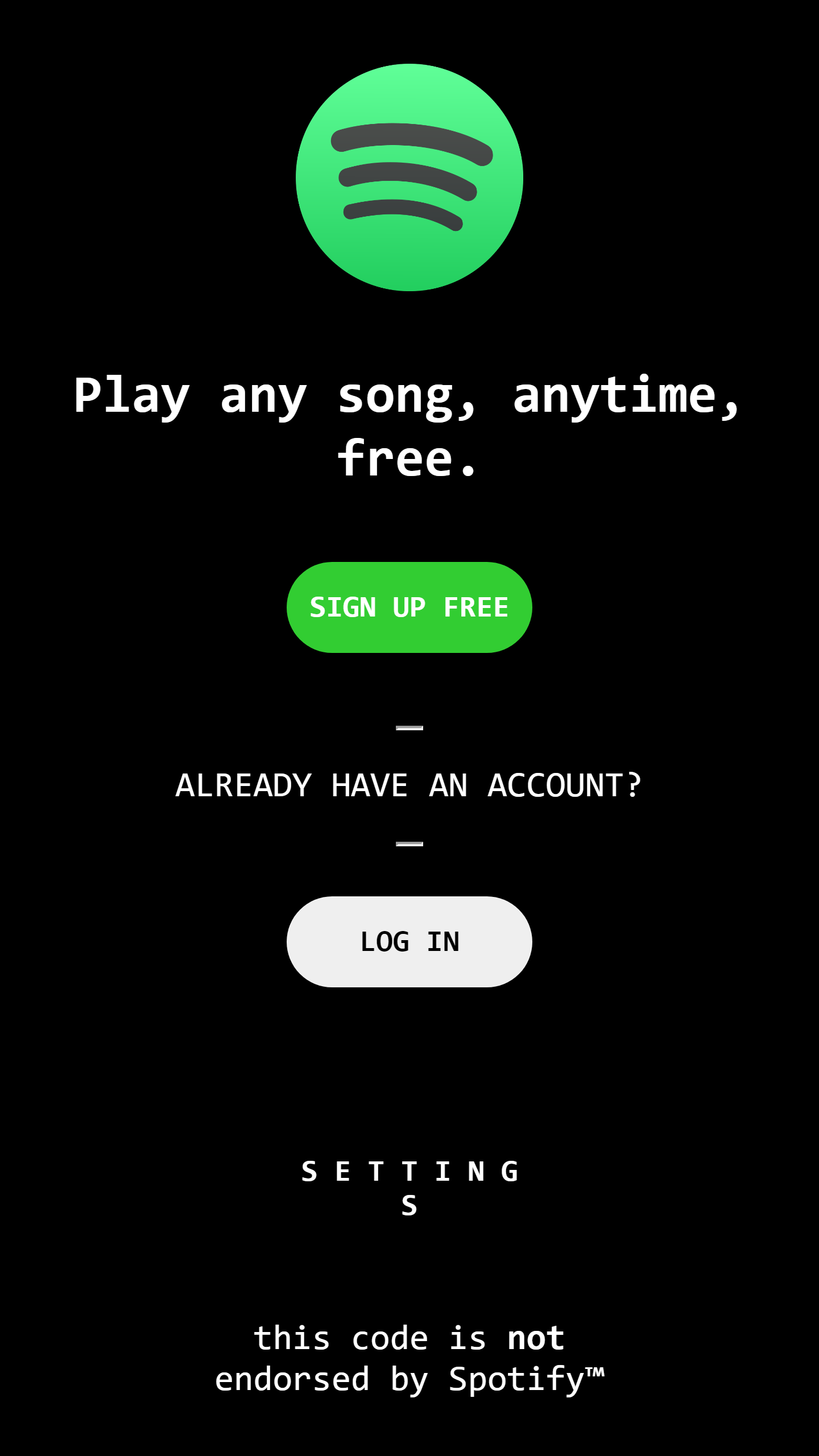Image resolution: width=819 pixels, height=1456 pixels.
Task: Tap the green circular app emblem
Action: pos(409,176)
